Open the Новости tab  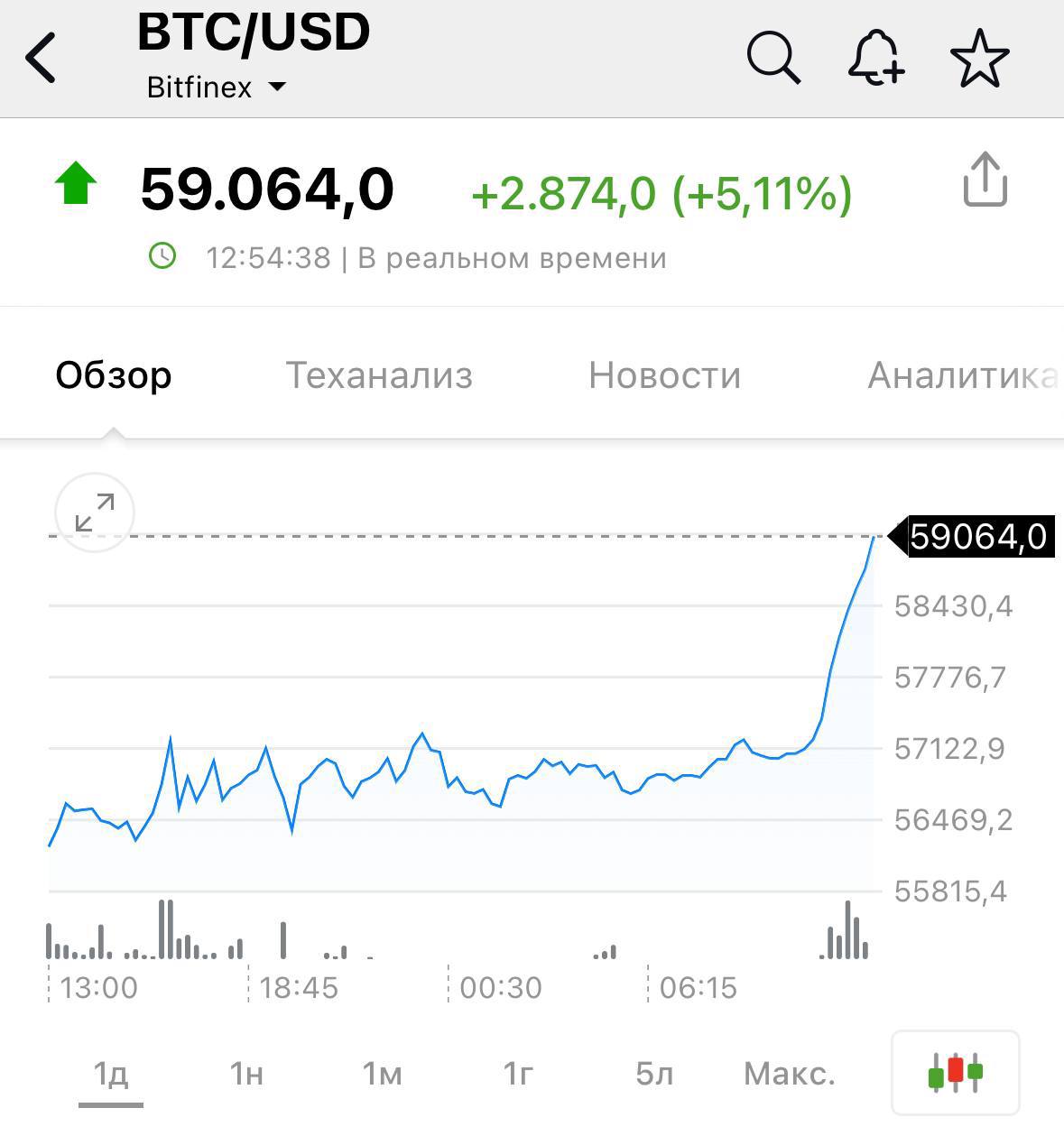(664, 375)
